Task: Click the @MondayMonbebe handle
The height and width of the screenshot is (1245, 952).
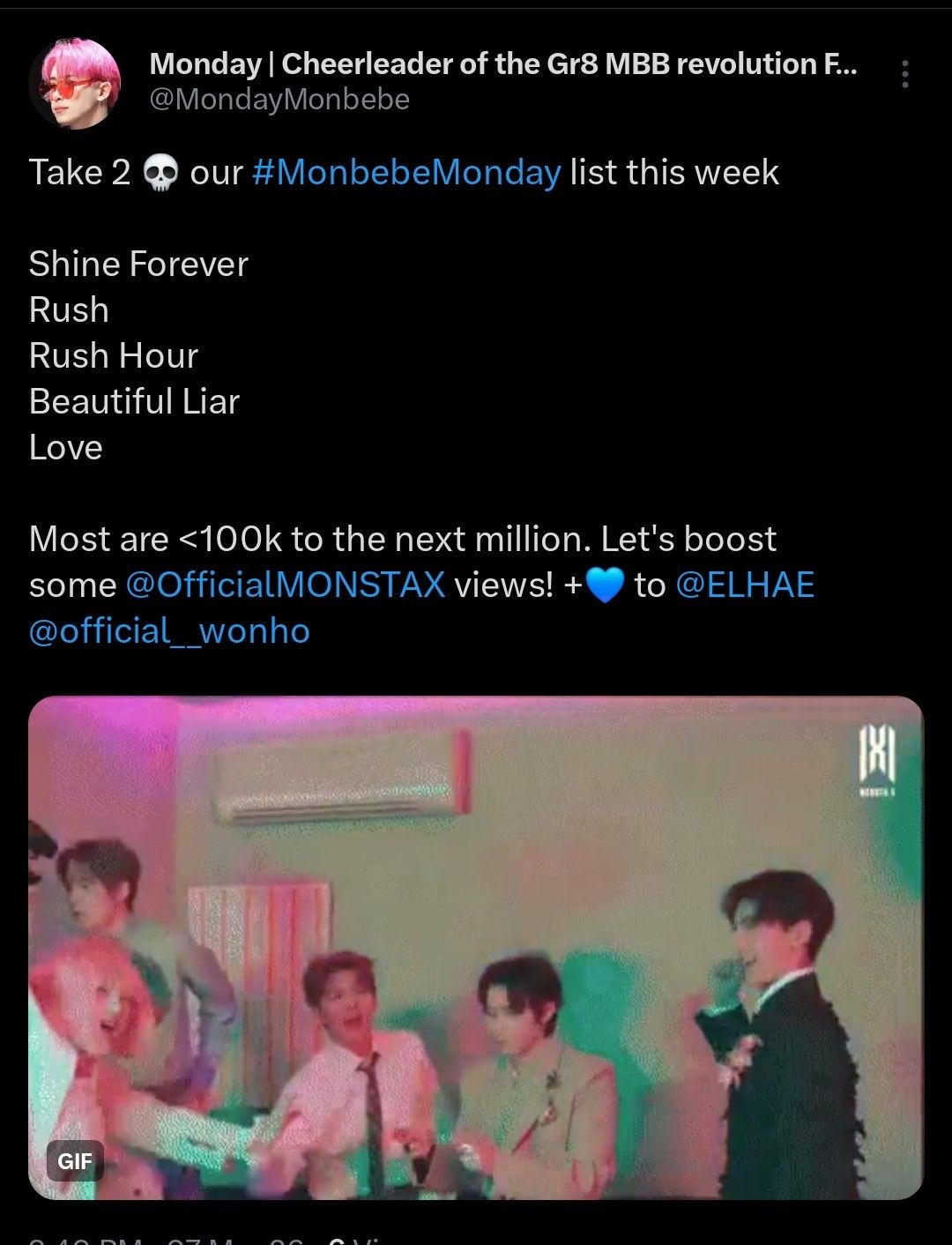Action: 279,101
